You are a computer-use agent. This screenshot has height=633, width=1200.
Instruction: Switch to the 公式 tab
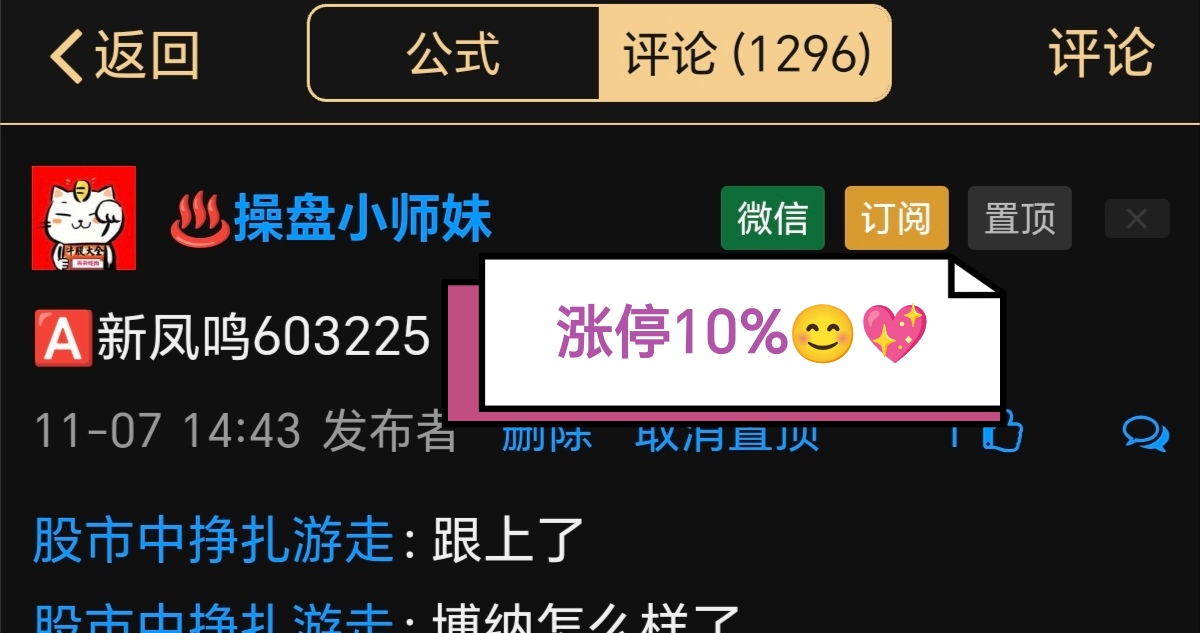[x=453, y=54]
